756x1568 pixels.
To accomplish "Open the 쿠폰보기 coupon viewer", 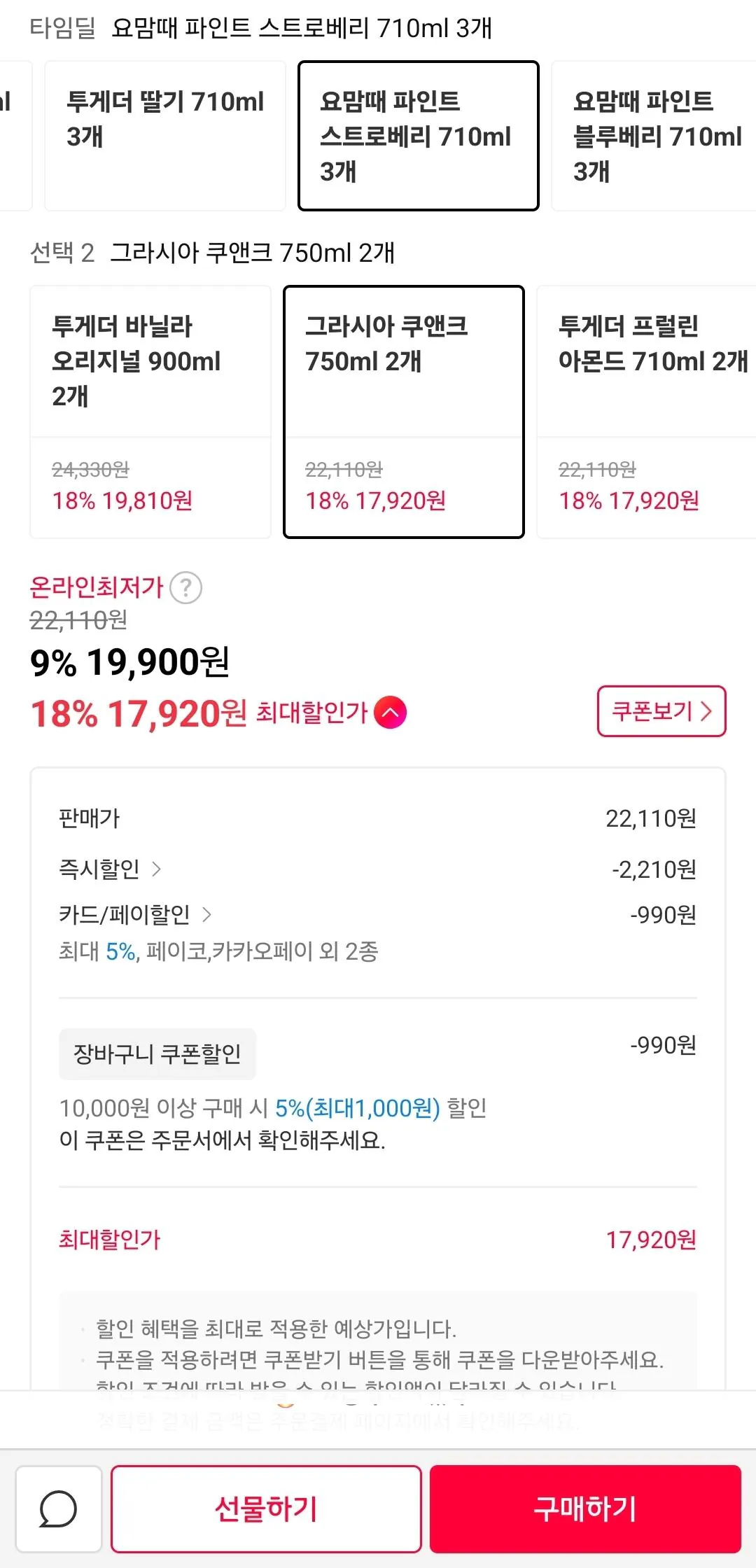I will (x=659, y=711).
